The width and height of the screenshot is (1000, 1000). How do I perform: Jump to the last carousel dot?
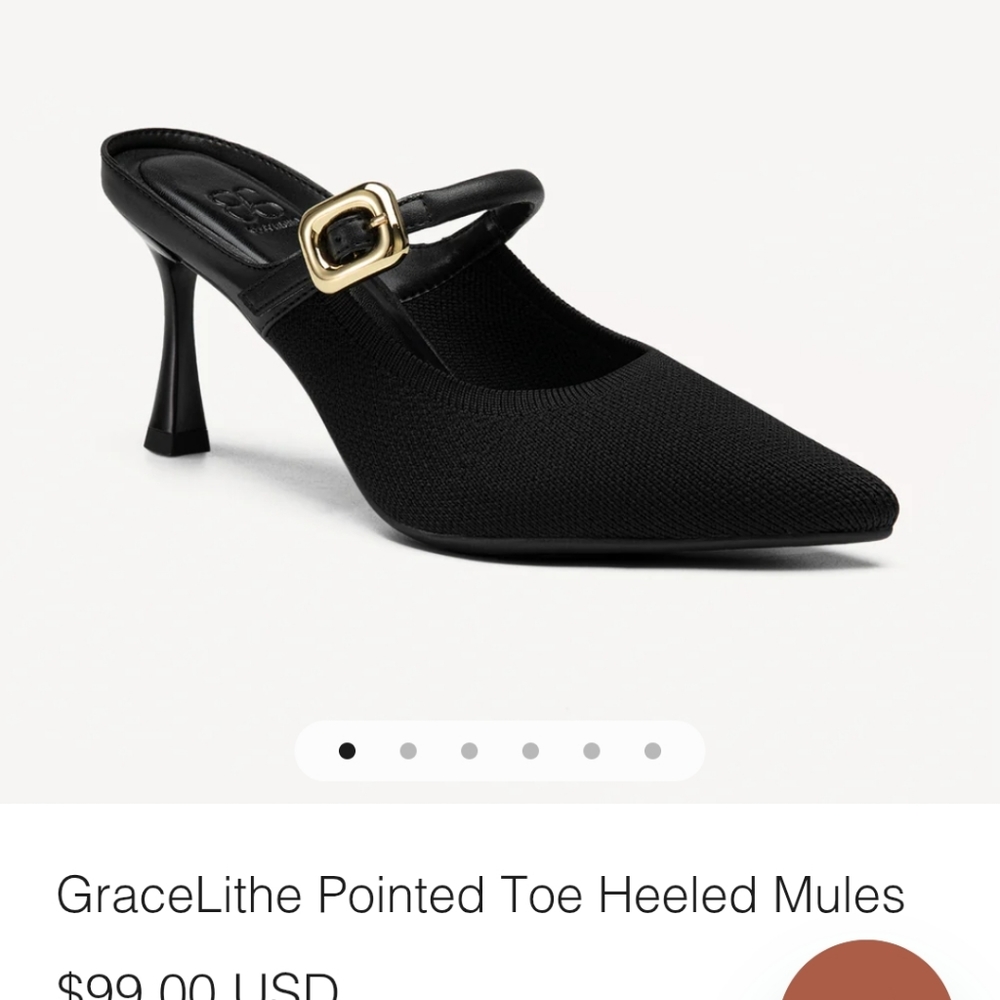(x=652, y=751)
